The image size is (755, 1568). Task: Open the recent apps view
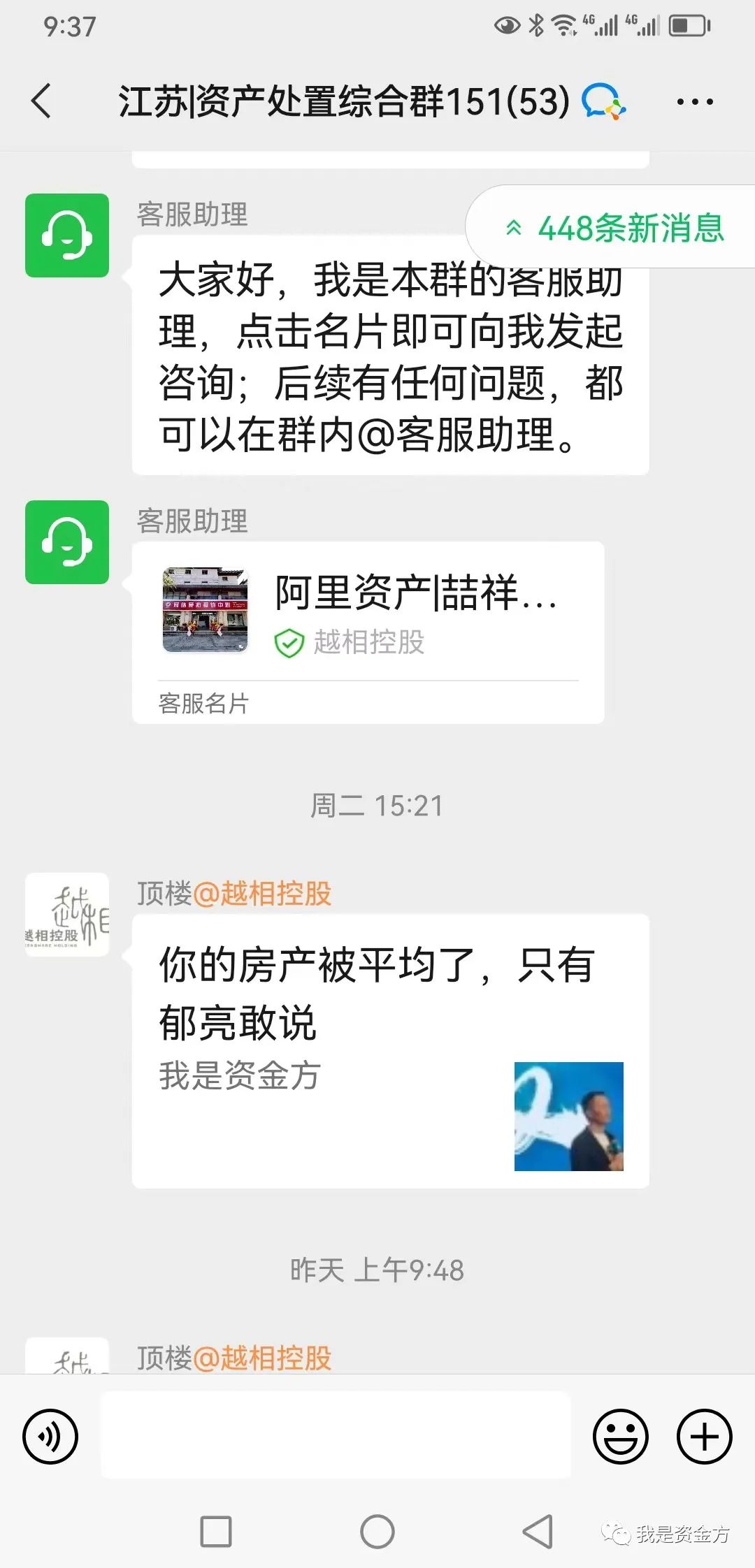tap(216, 1532)
